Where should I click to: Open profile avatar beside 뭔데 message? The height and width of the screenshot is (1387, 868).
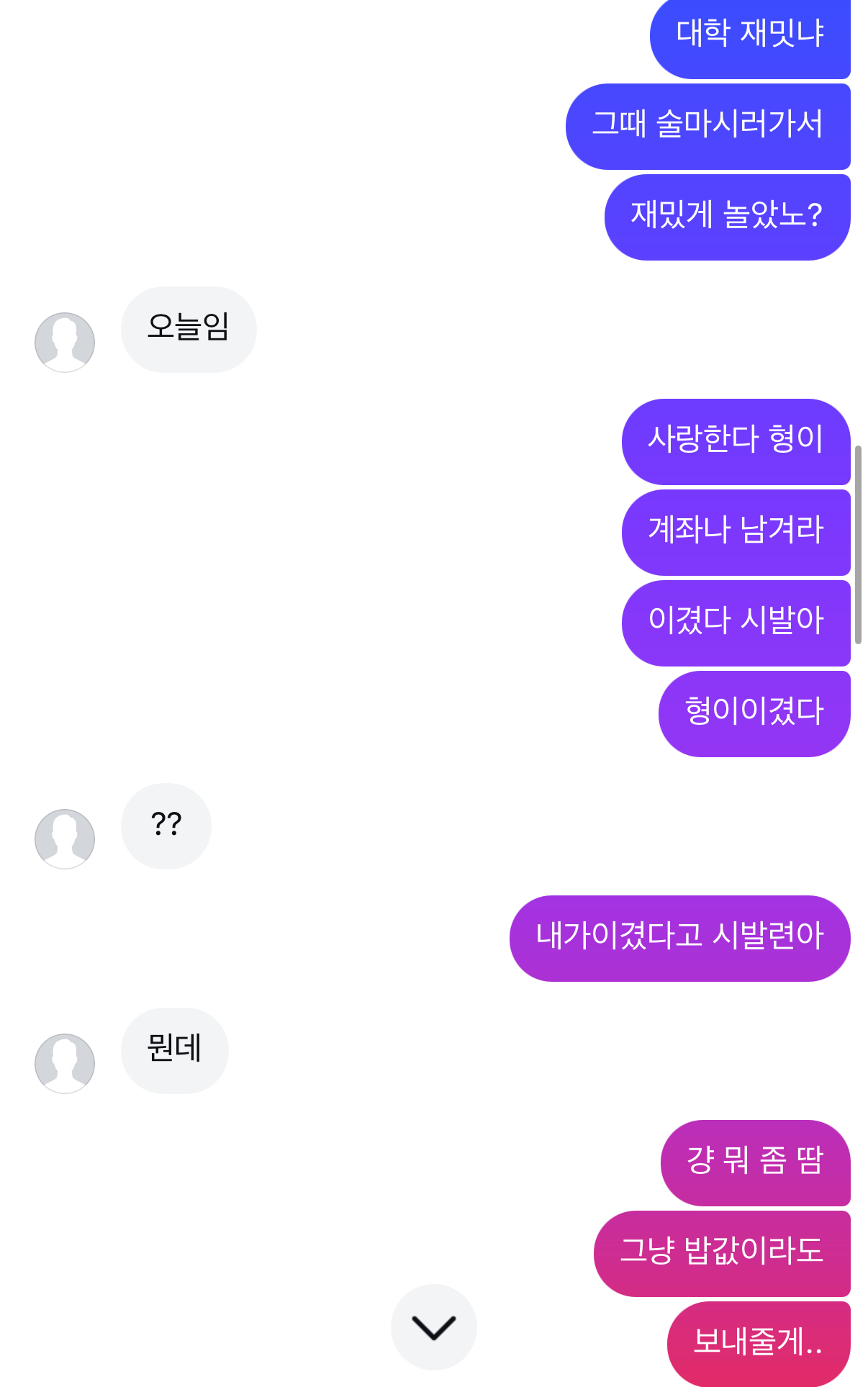coord(65,1063)
